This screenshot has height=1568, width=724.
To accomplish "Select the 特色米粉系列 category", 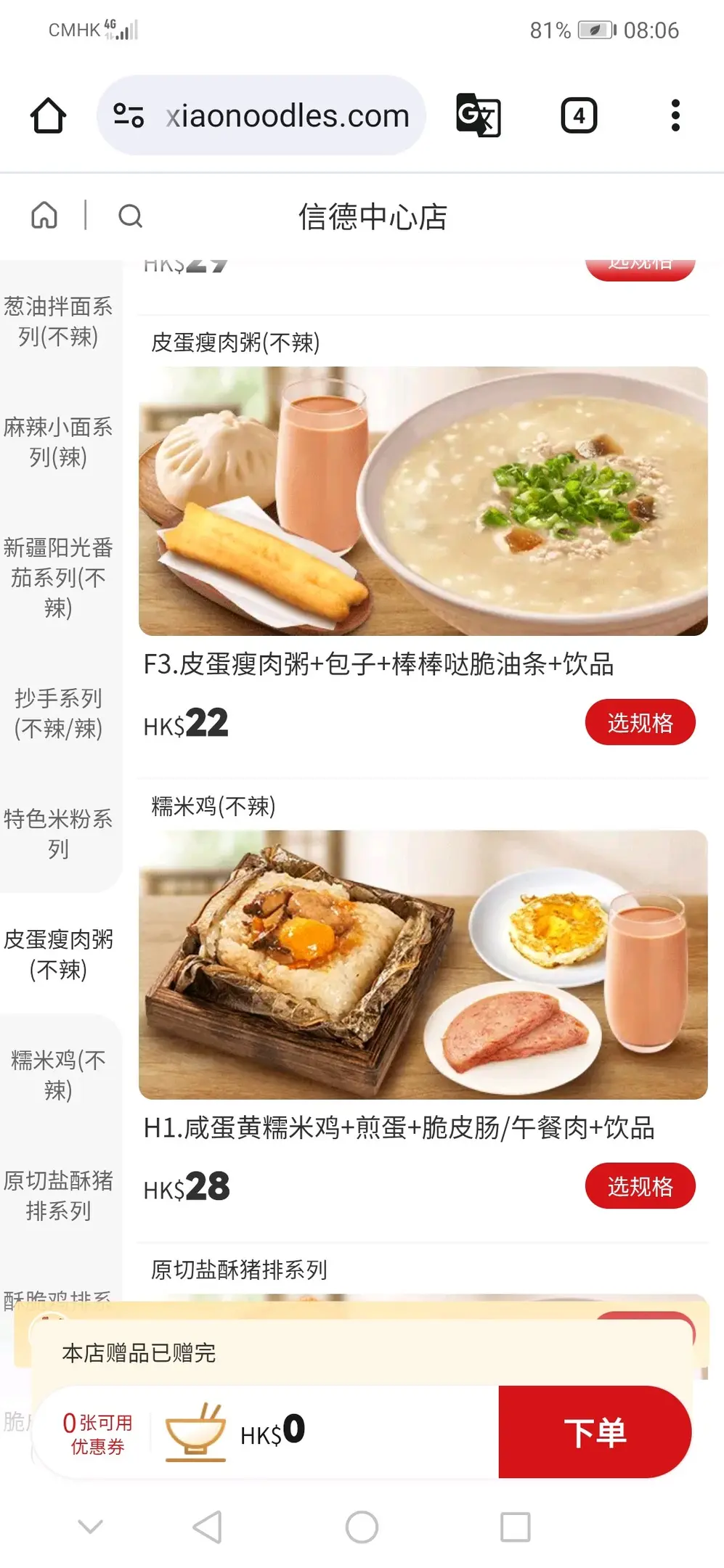I will [x=58, y=833].
